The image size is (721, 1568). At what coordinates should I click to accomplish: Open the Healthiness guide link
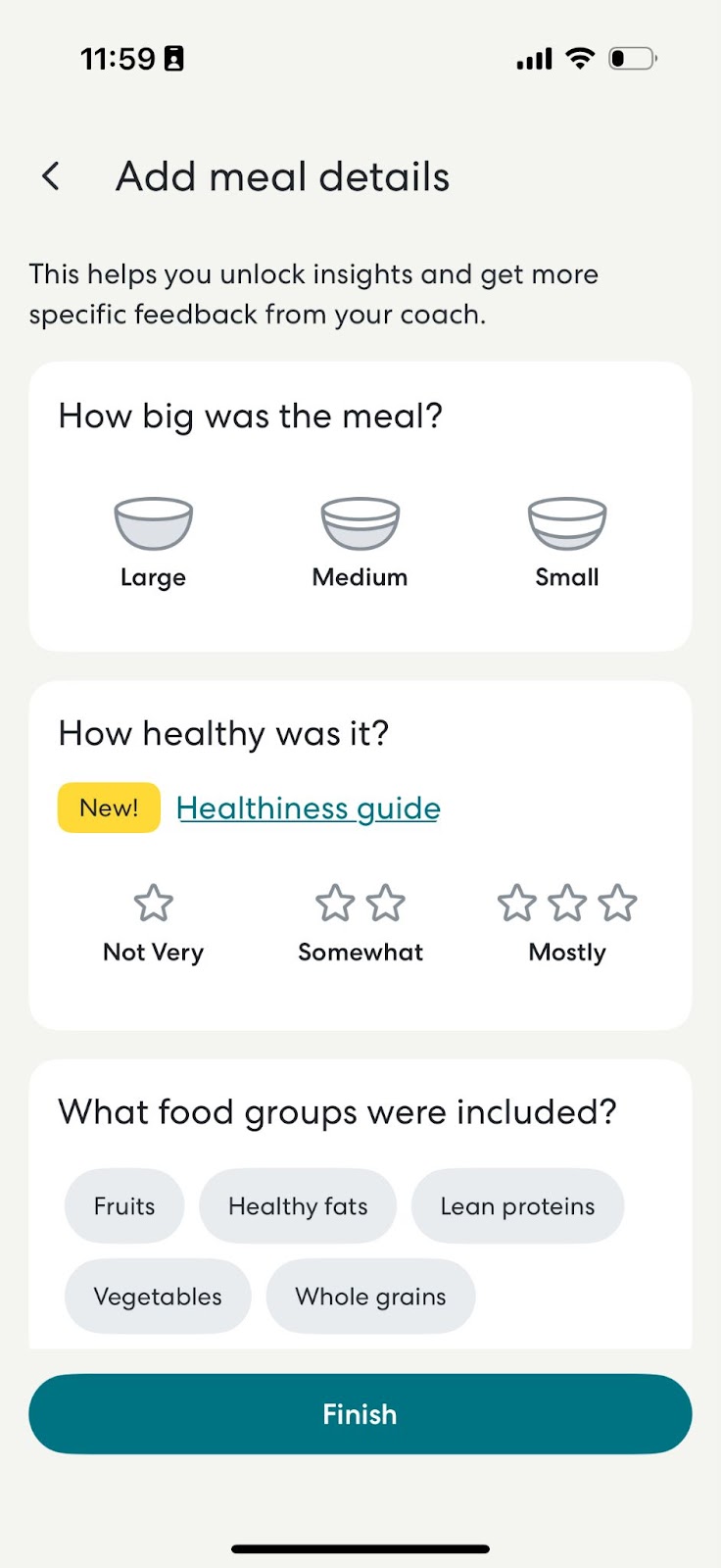click(x=309, y=808)
